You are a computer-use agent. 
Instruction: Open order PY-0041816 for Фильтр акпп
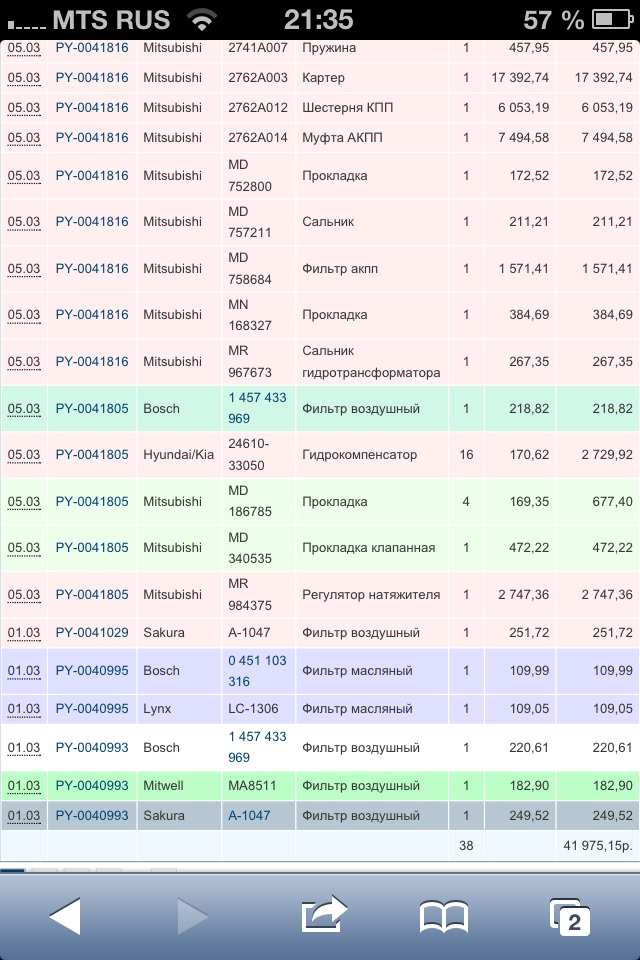[92, 269]
